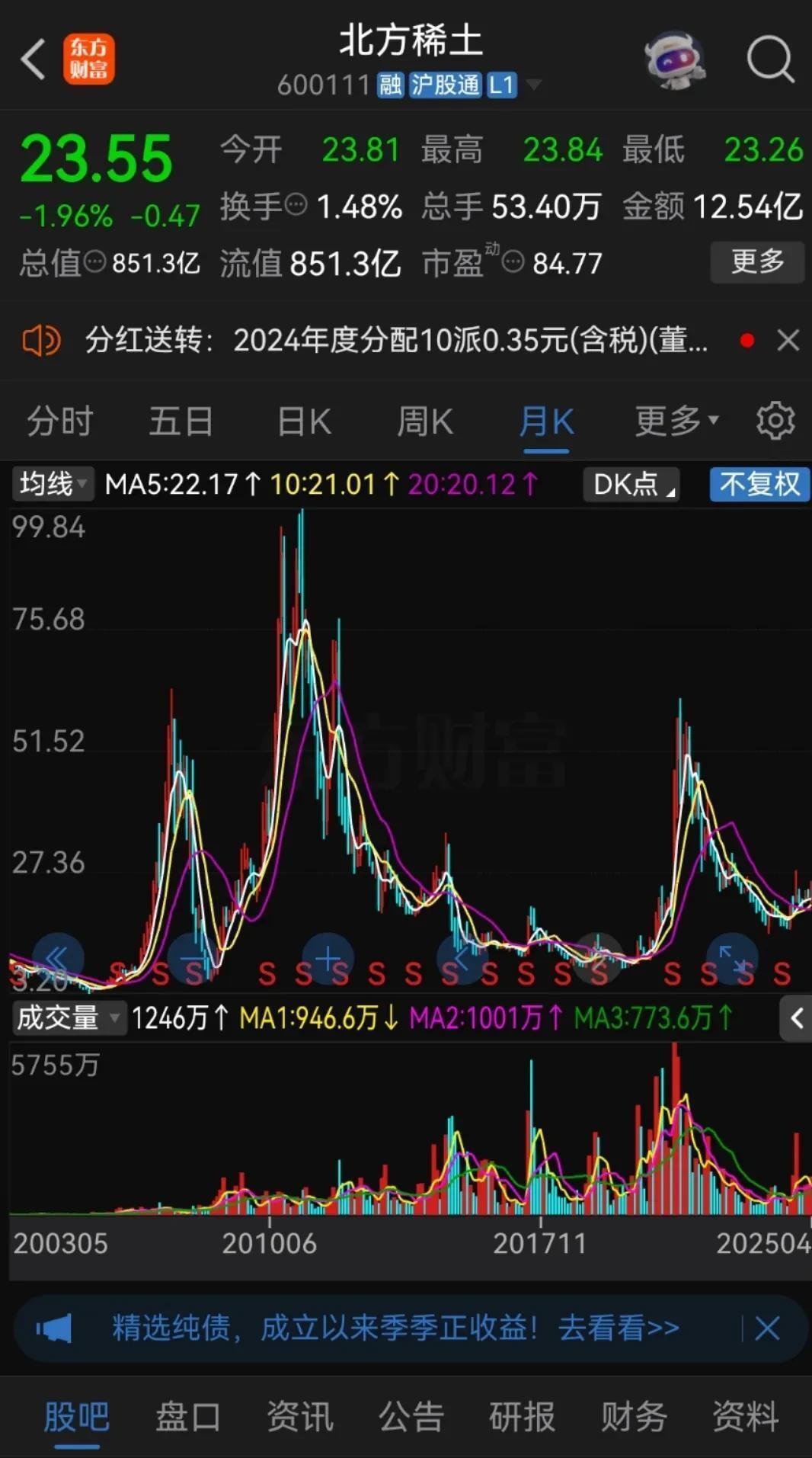Open the 均线 indicator dropdown
This screenshot has width=812, height=1458.
(x=53, y=484)
